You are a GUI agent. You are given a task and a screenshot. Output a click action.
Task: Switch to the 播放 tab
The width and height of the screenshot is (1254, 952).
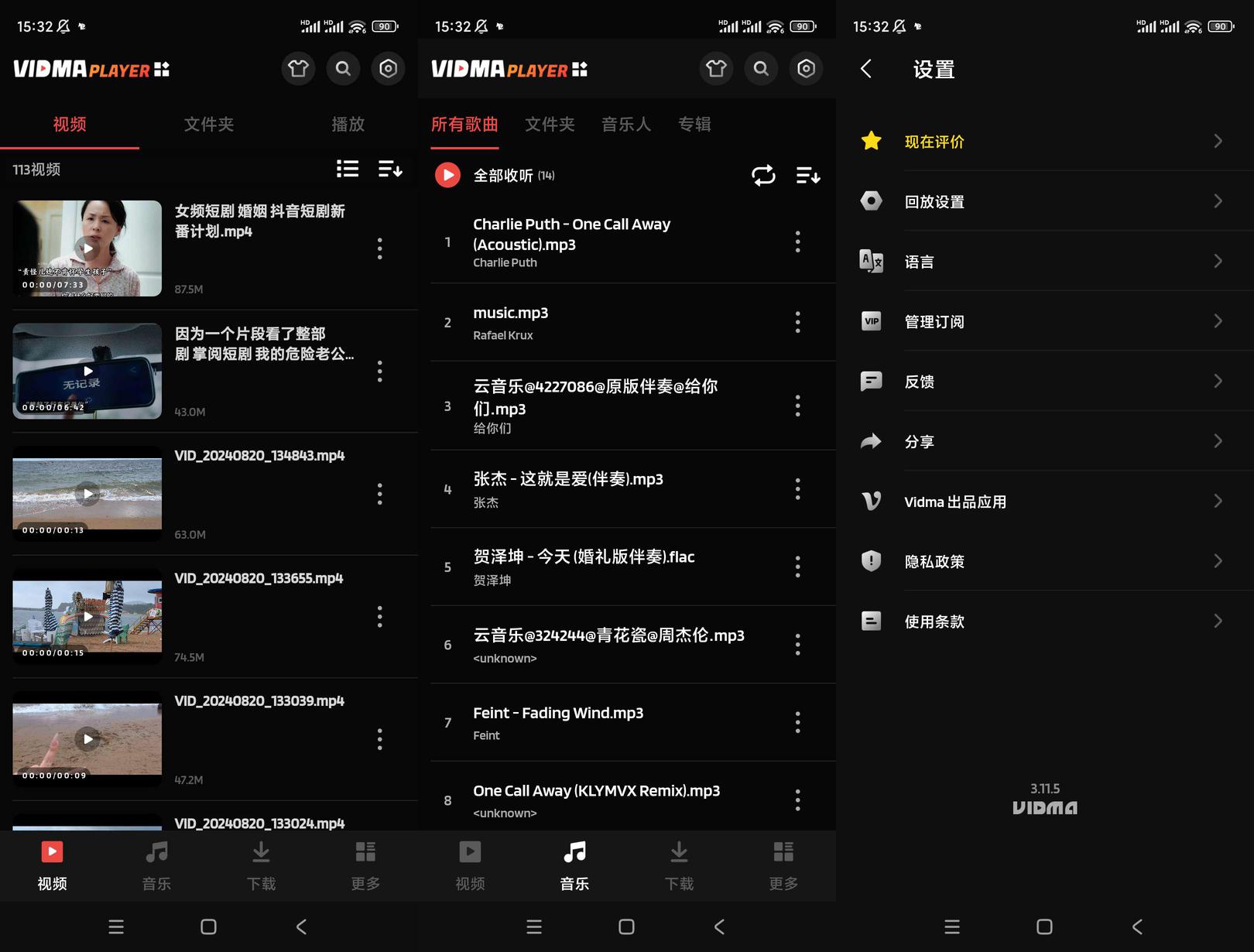pyautogui.click(x=348, y=124)
